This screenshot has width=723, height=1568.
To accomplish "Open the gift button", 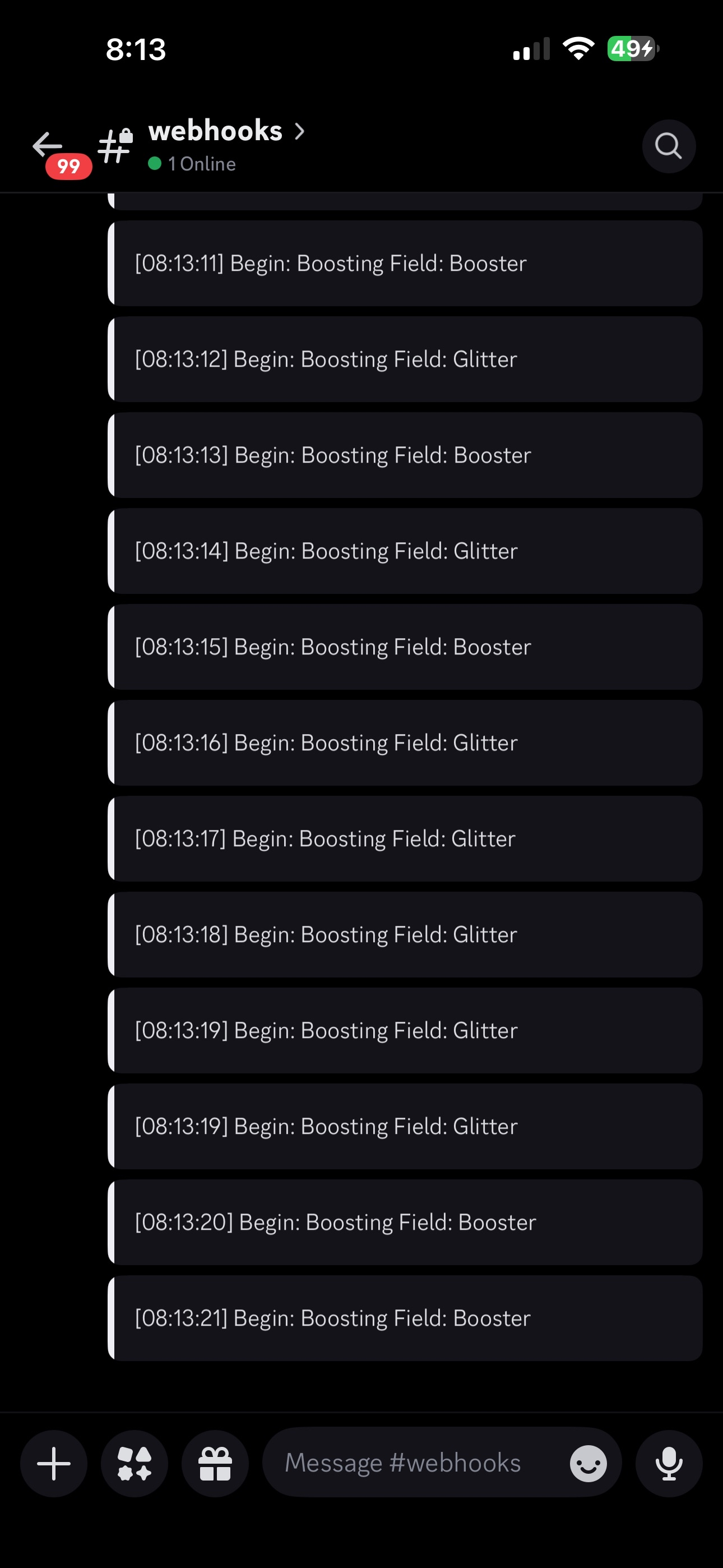I will pos(215,1463).
